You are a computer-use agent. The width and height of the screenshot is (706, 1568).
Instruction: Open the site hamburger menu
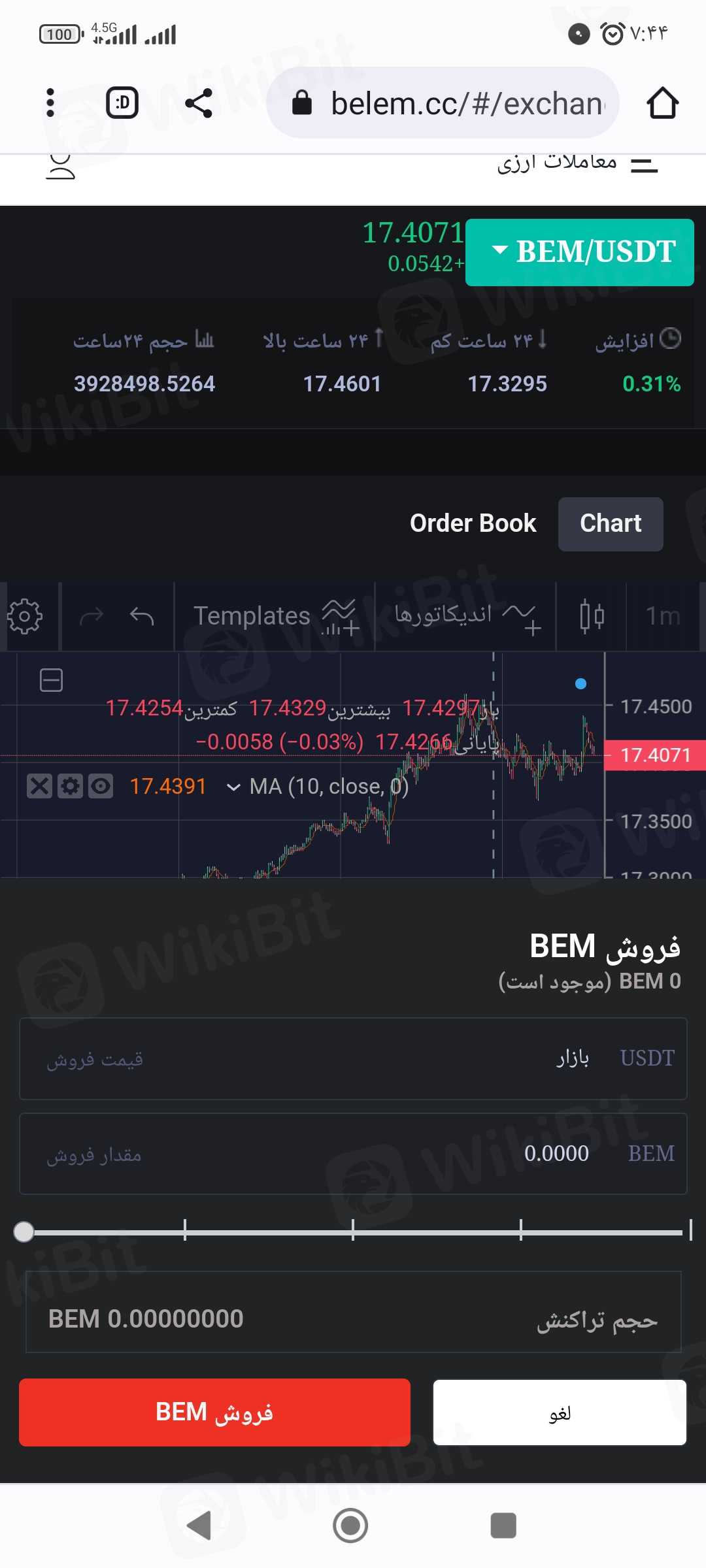(644, 165)
